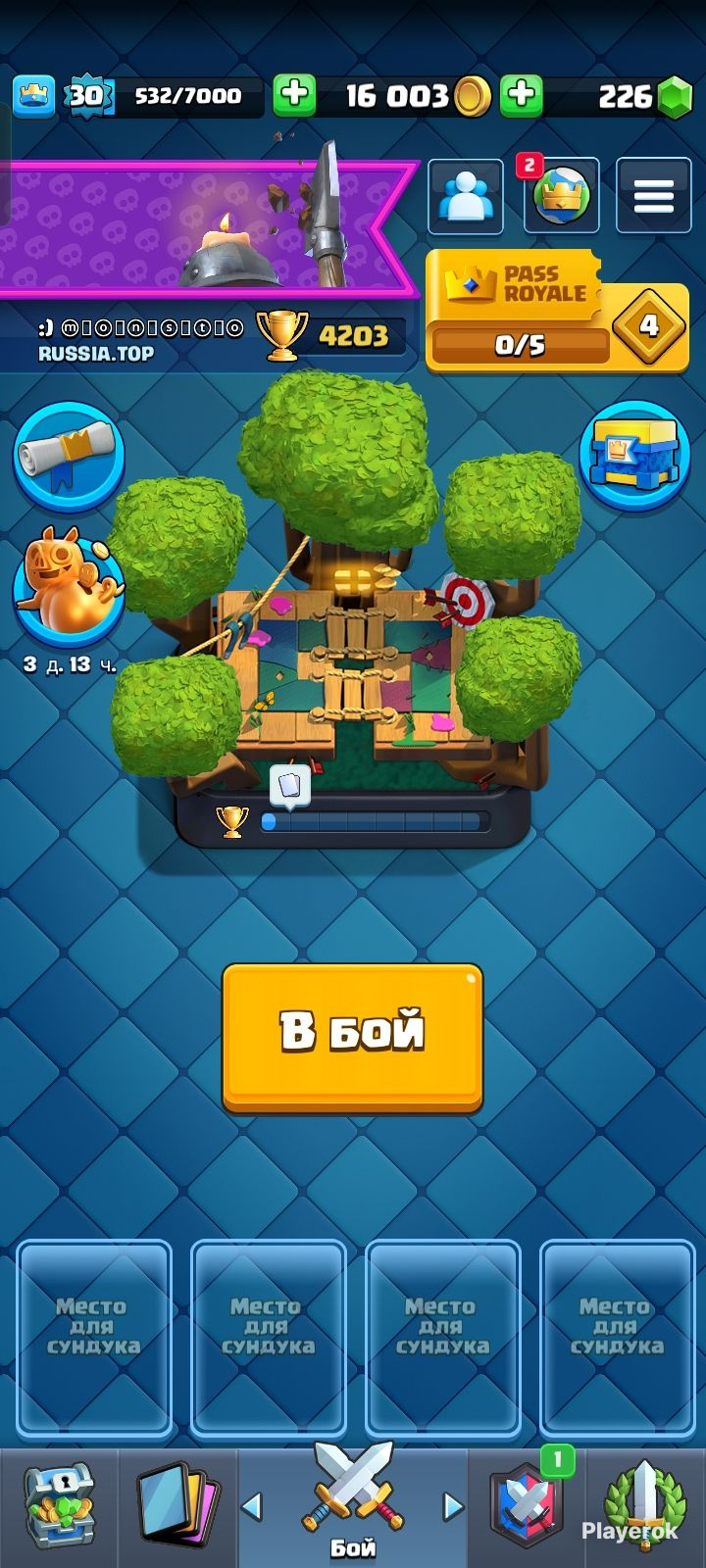Buy gems with the plus beside 226
706x1568 pixels.
pyautogui.click(x=522, y=95)
